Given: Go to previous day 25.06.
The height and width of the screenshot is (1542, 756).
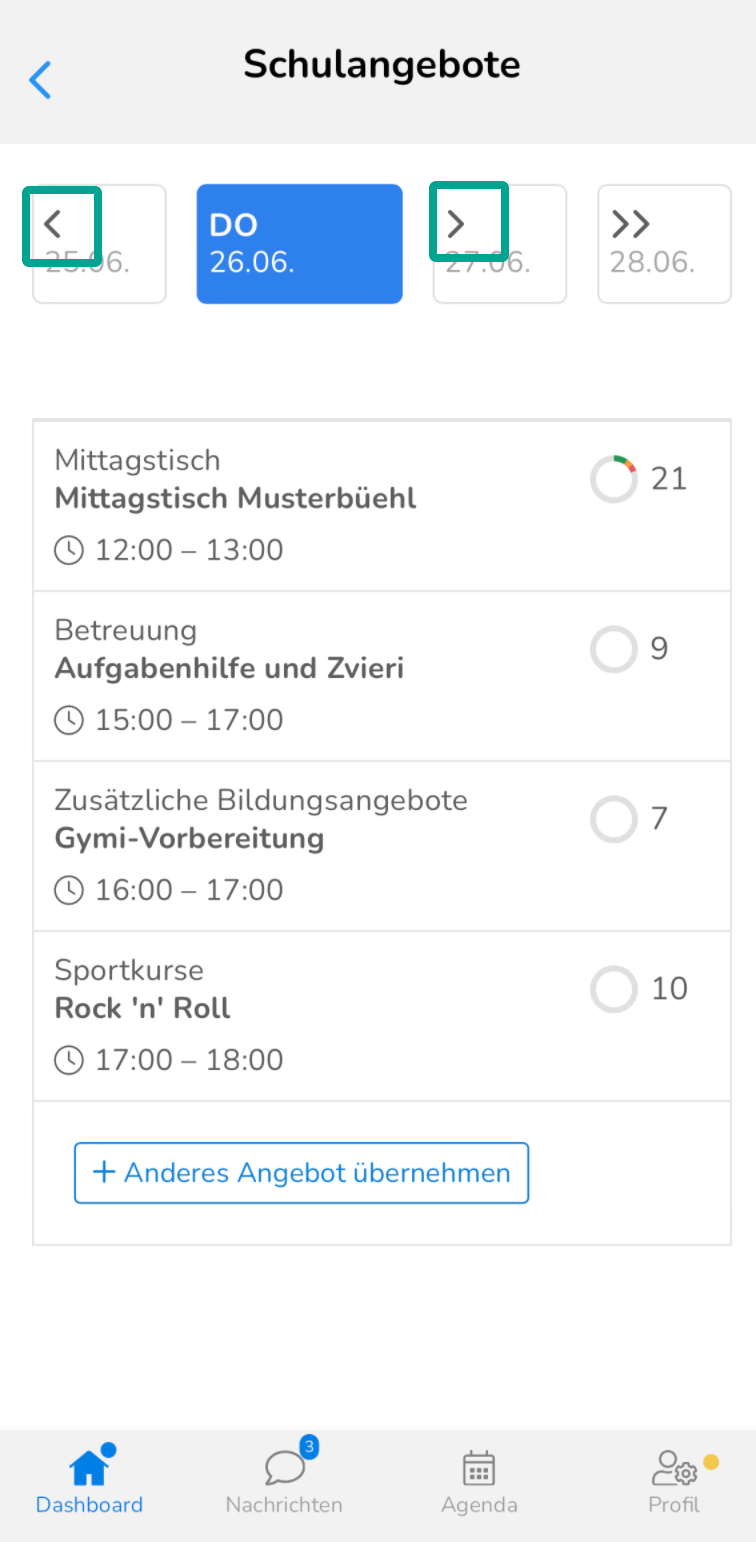Looking at the screenshot, I should (x=98, y=243).
